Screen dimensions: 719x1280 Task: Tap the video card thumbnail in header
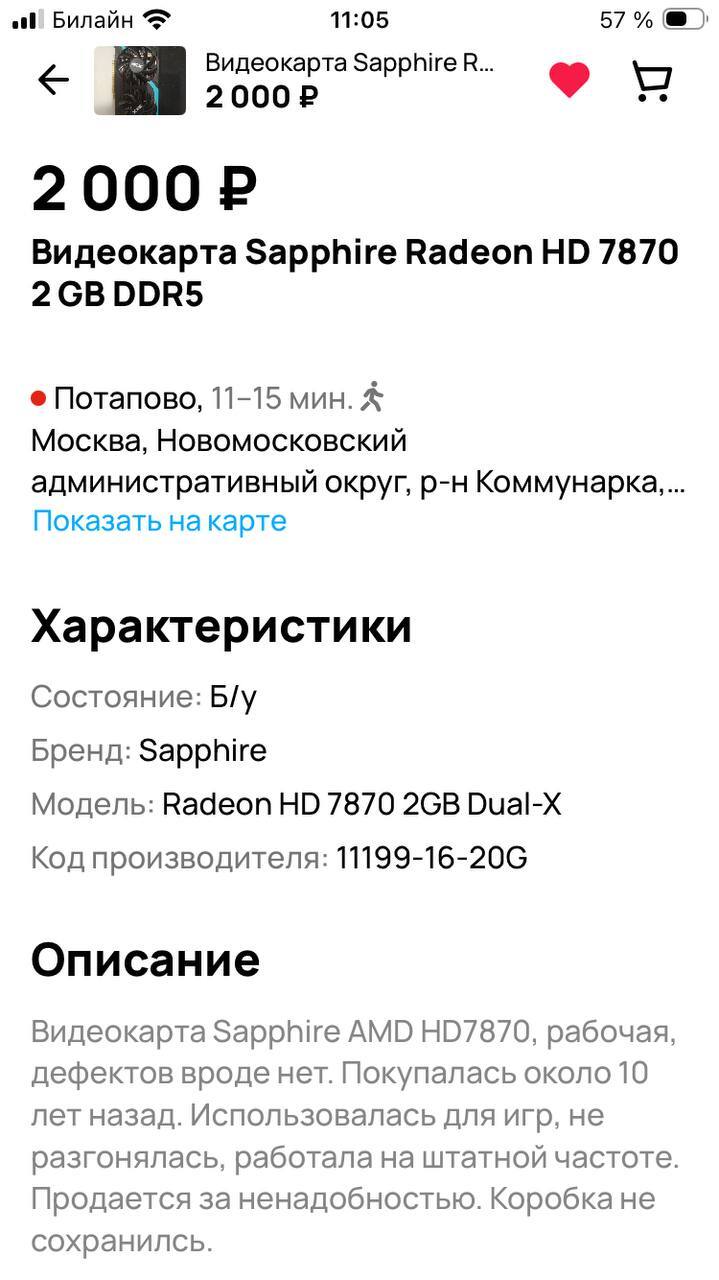tap(140, 80)
